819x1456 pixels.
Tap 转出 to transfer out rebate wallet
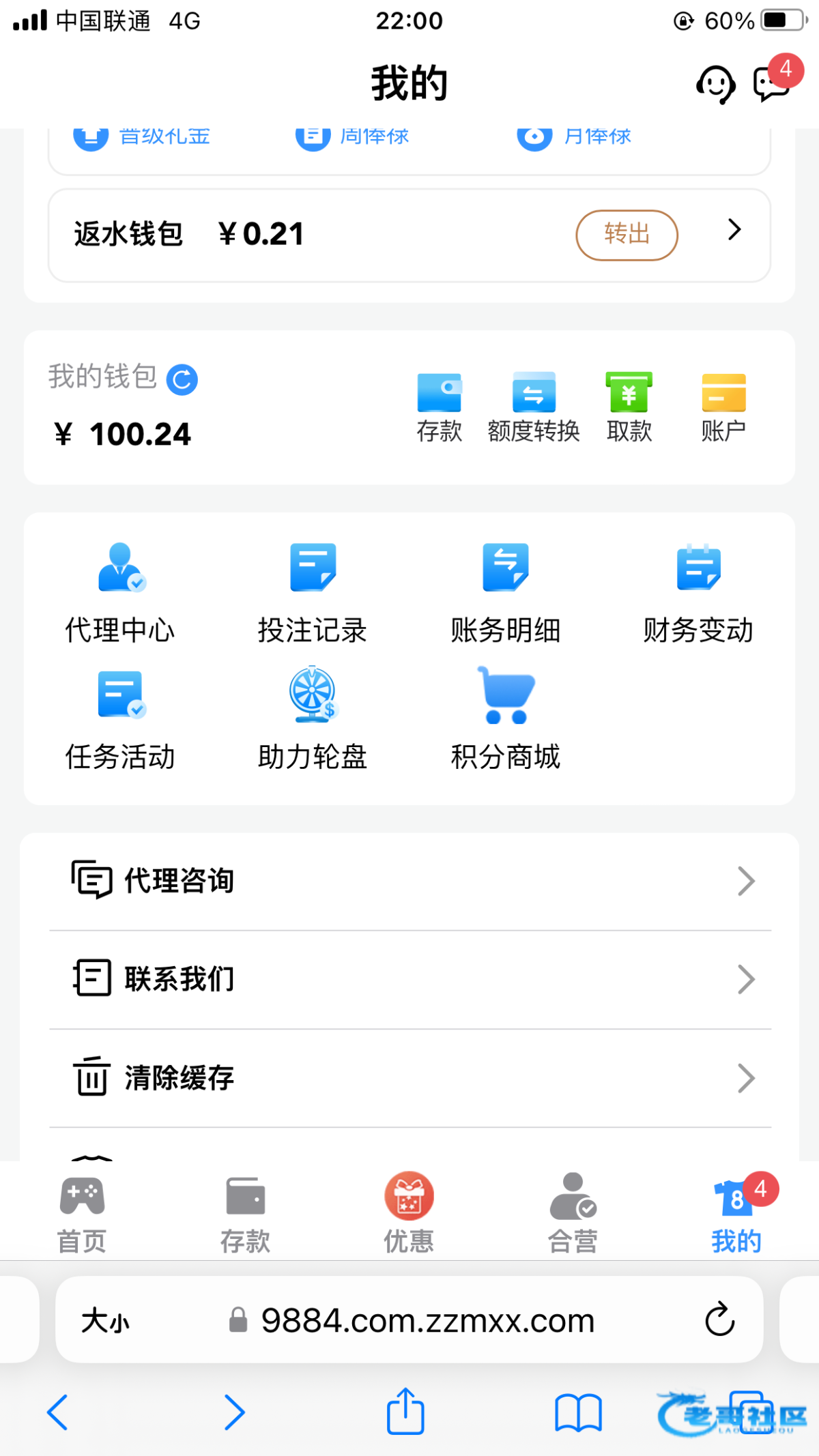pos(627,235)
